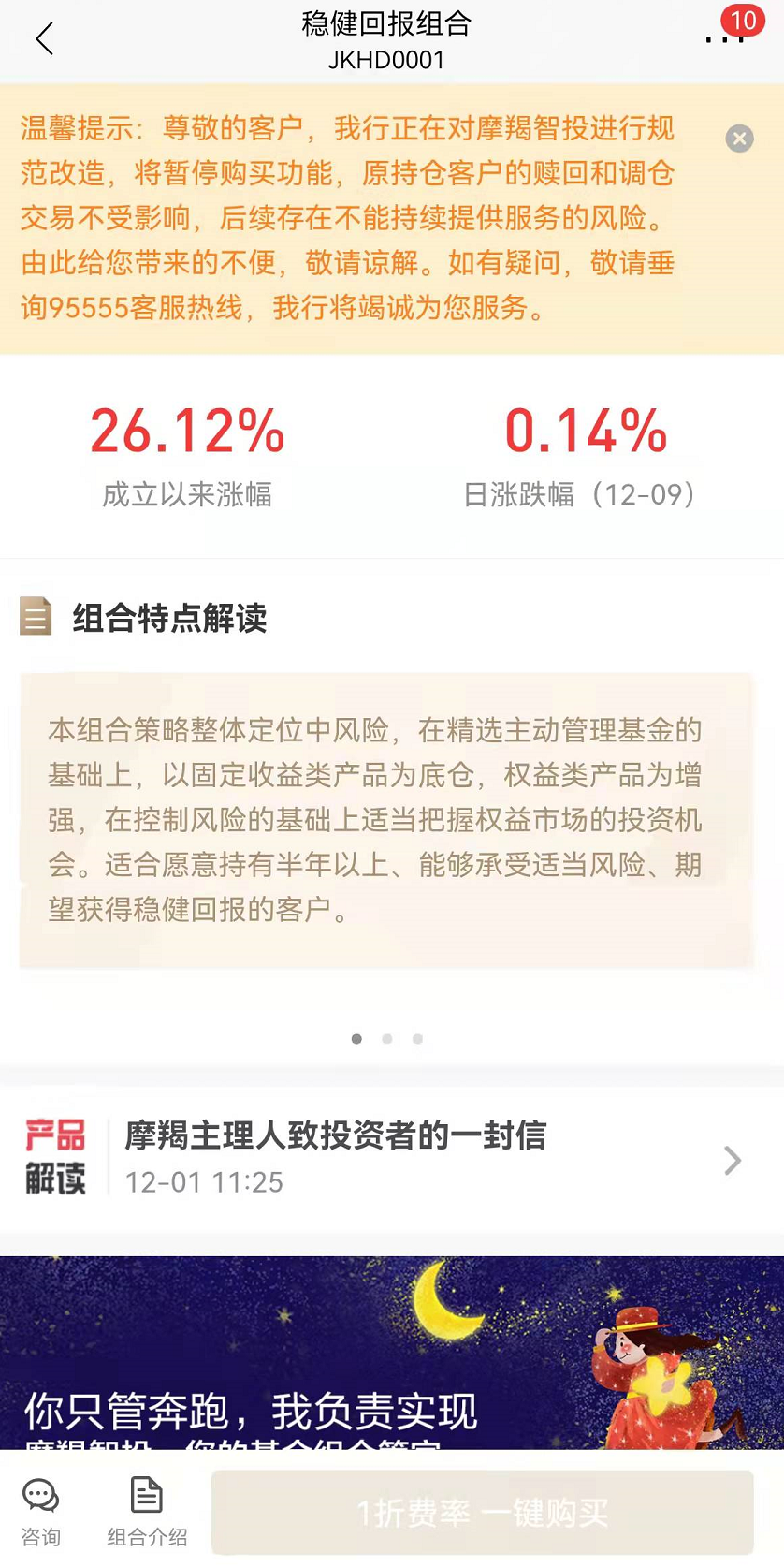Open the three-dot menu with badge
784x1567 pixels.
coord(724,39)
